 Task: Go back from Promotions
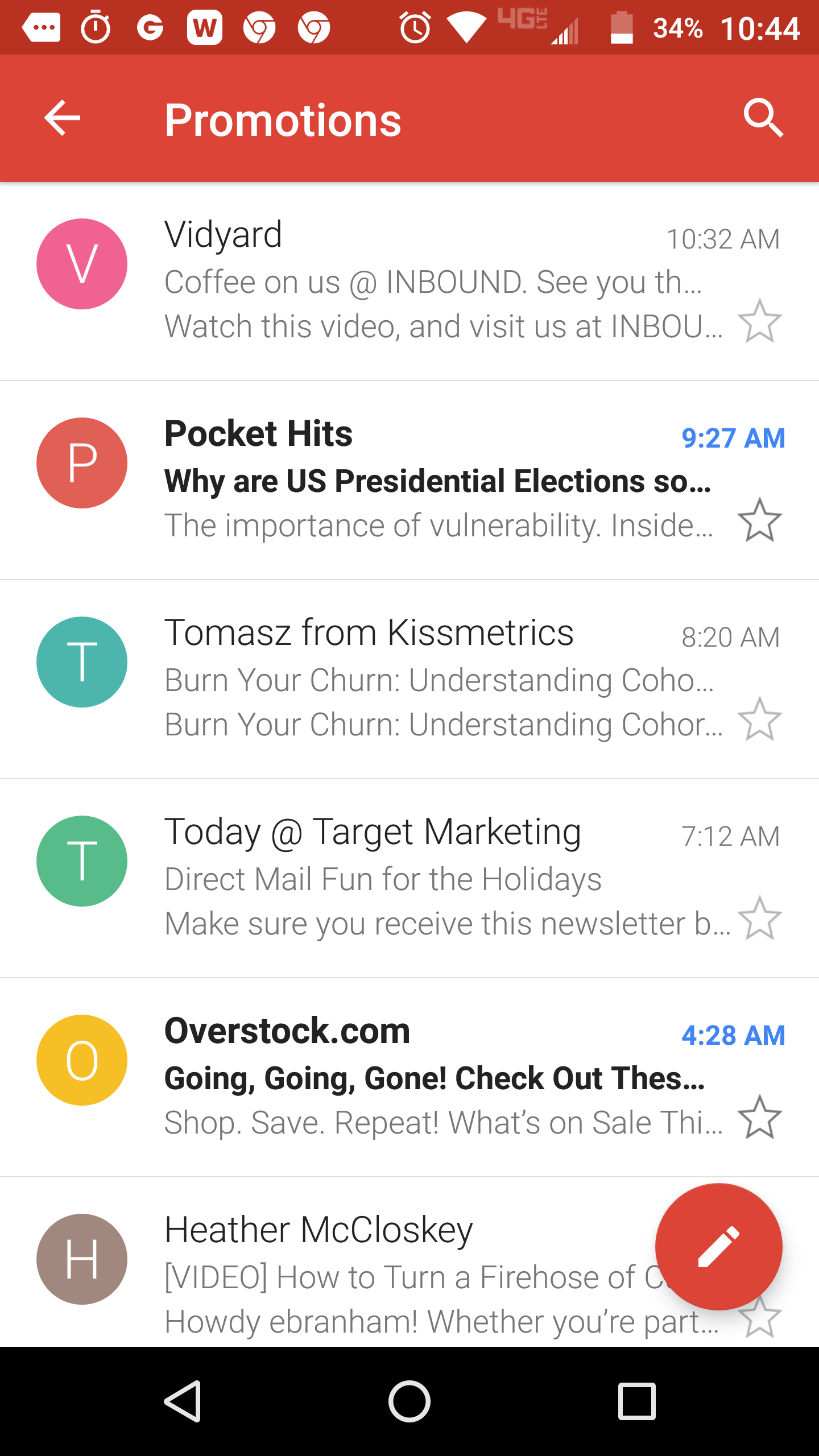[63, 118]
